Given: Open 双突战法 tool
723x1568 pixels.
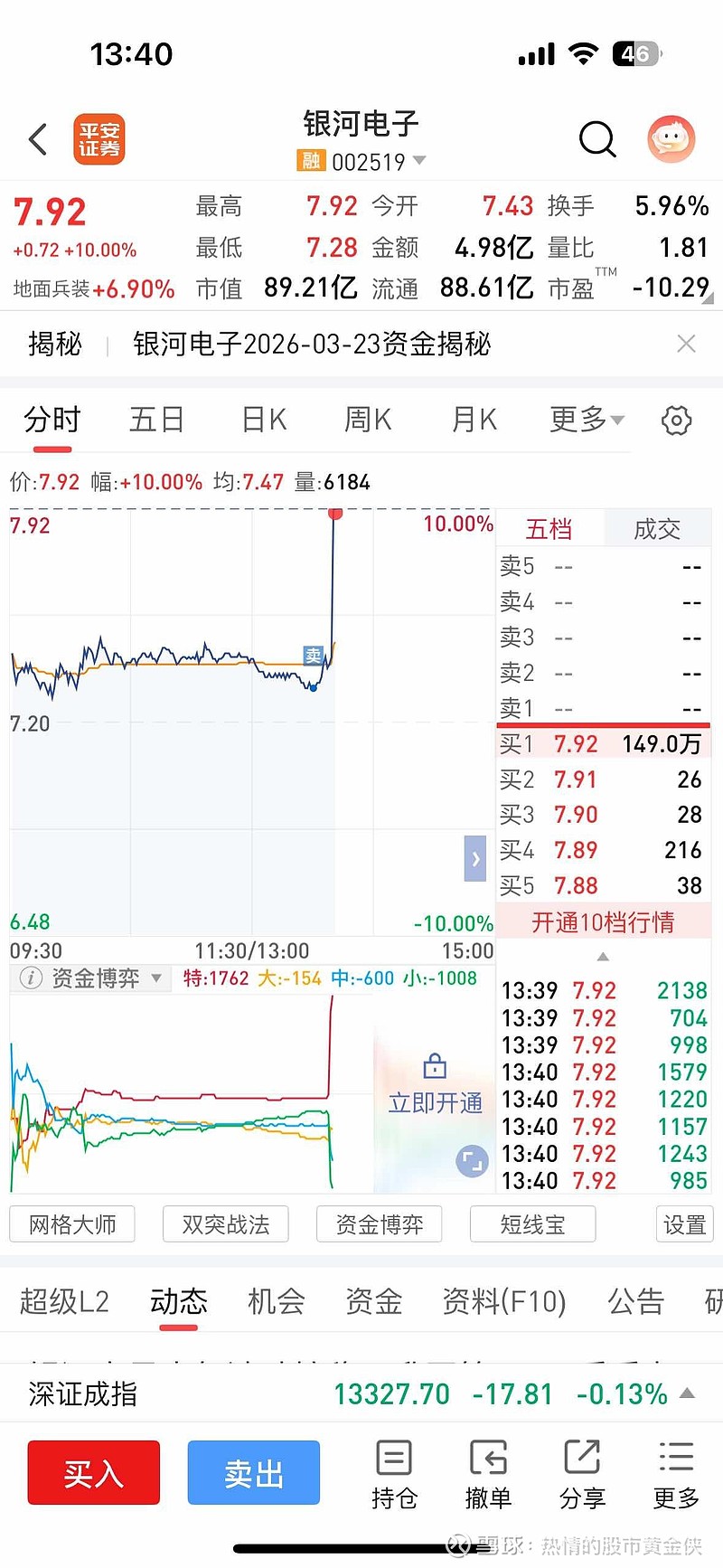Looking at the screenshot, I should pyautogui.click(x=226, y=1224).
